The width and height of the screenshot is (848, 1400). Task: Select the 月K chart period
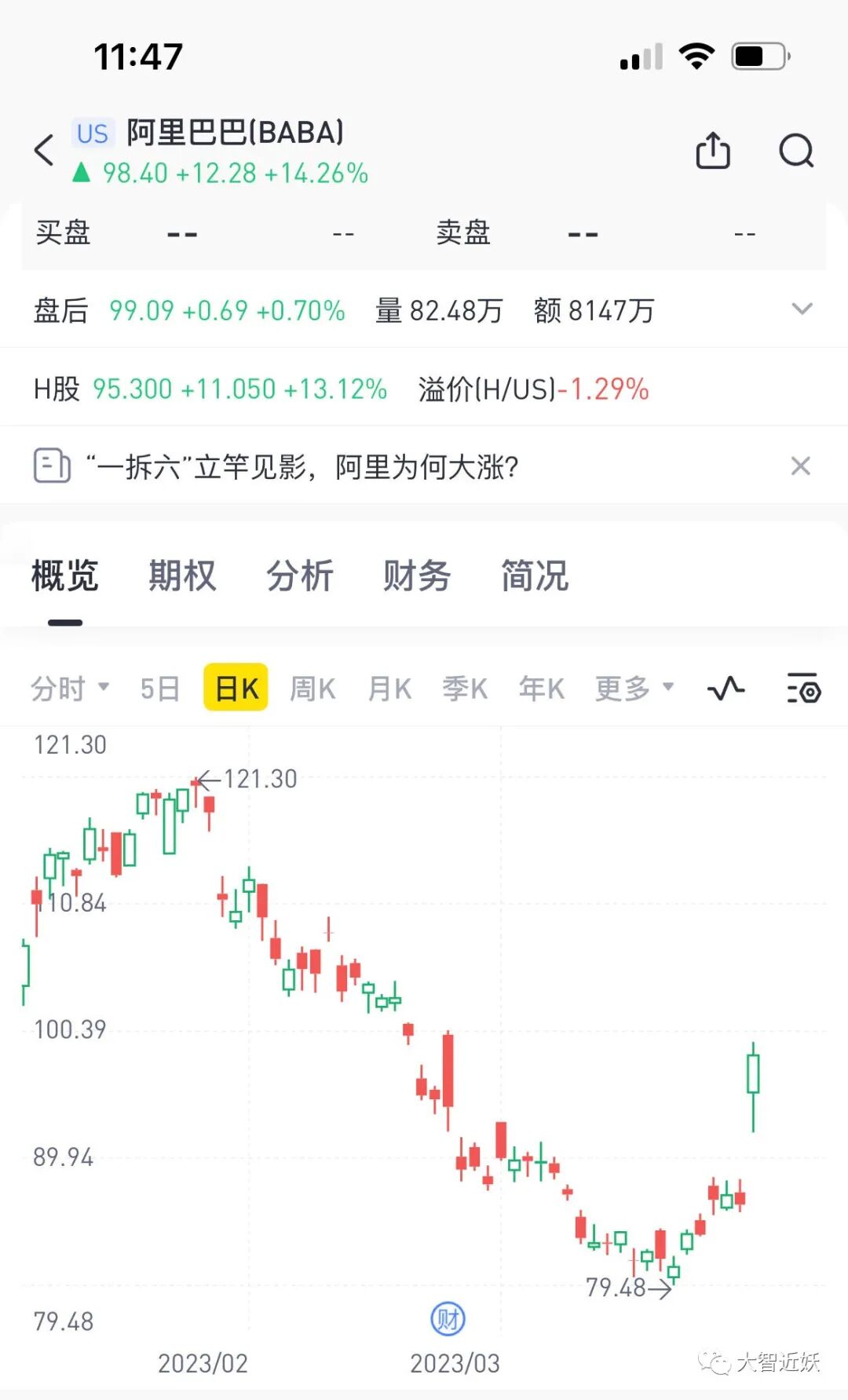point(389,689)
